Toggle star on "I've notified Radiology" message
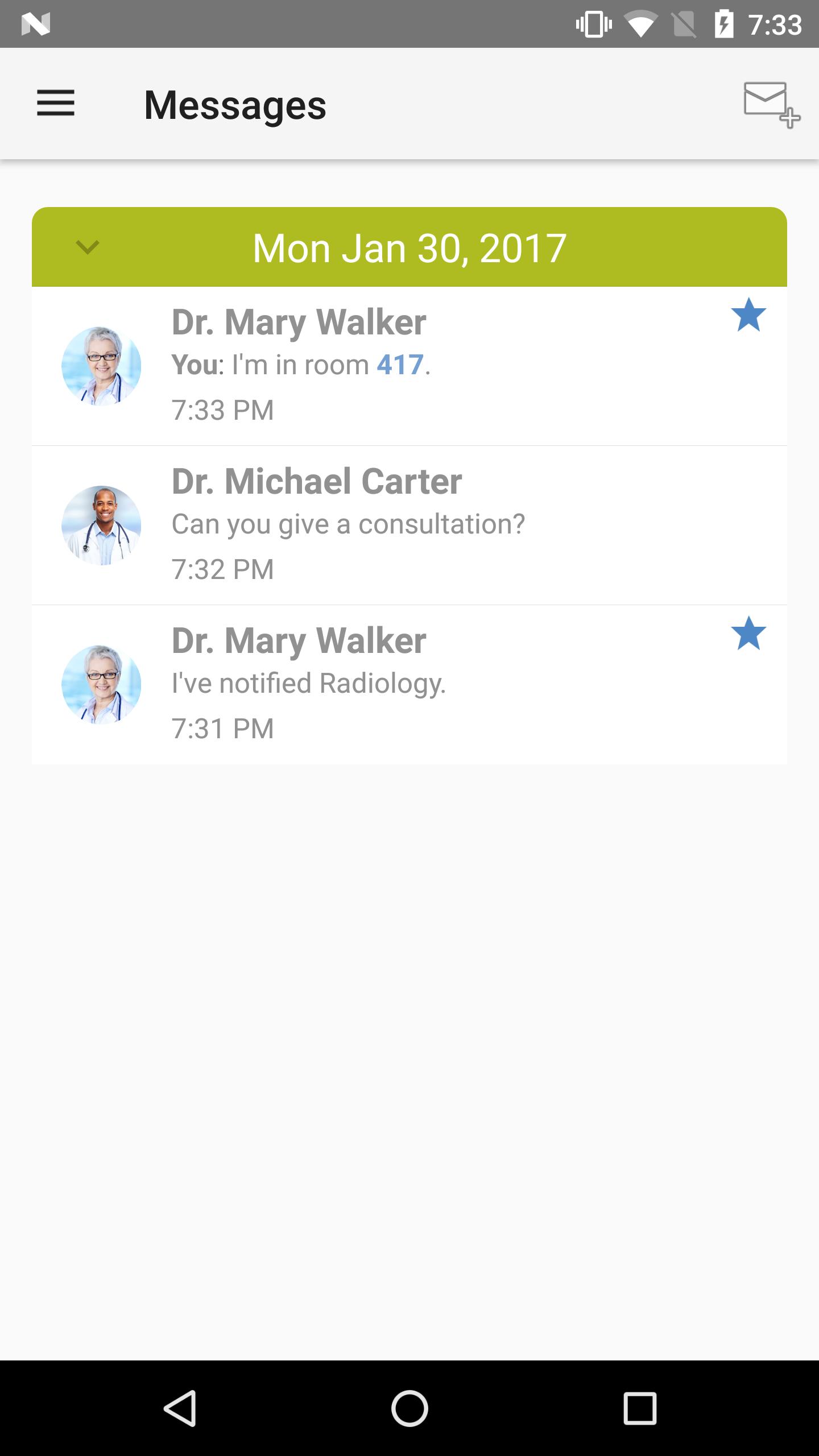Viewport: 819px width, 1456px height. coord(748,633)
